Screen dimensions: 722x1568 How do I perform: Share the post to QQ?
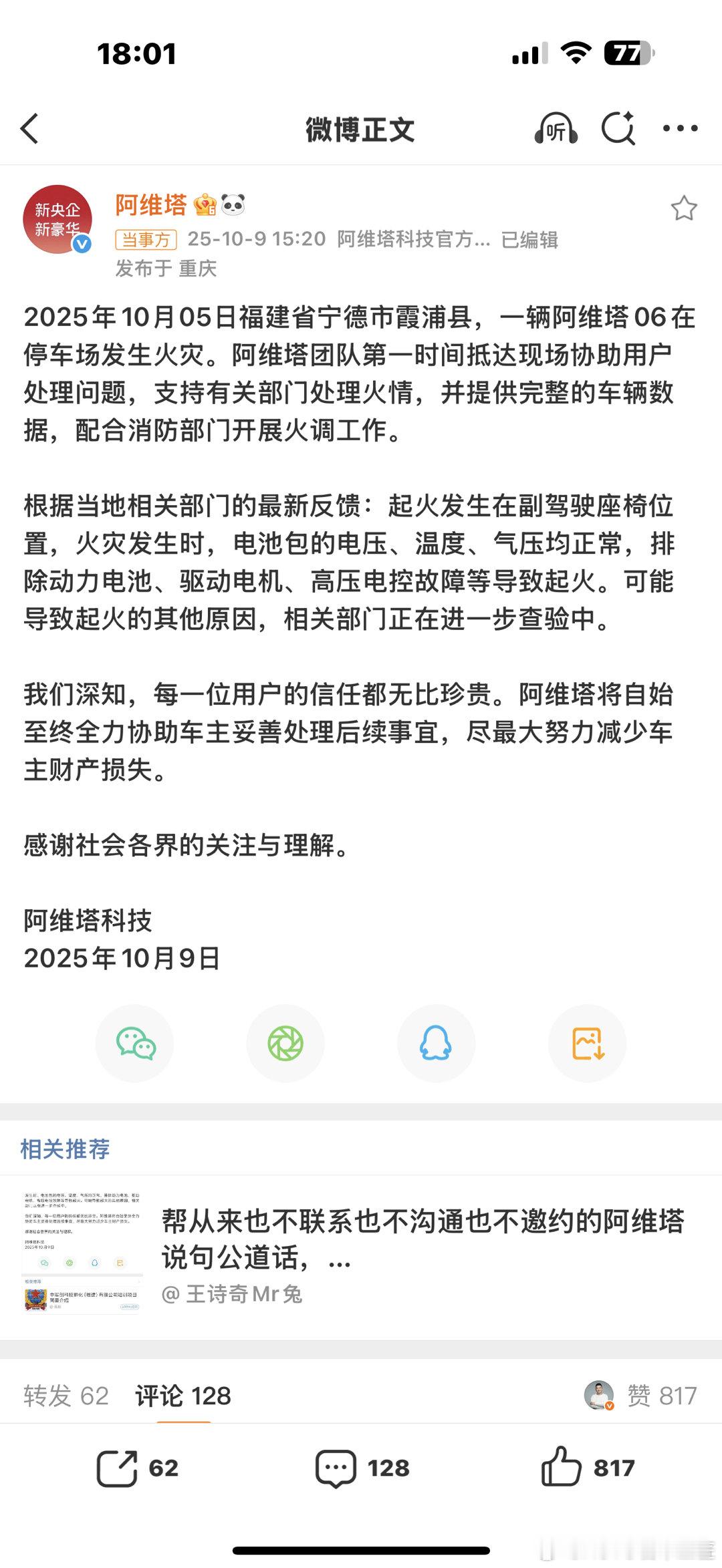[436, 1043]
